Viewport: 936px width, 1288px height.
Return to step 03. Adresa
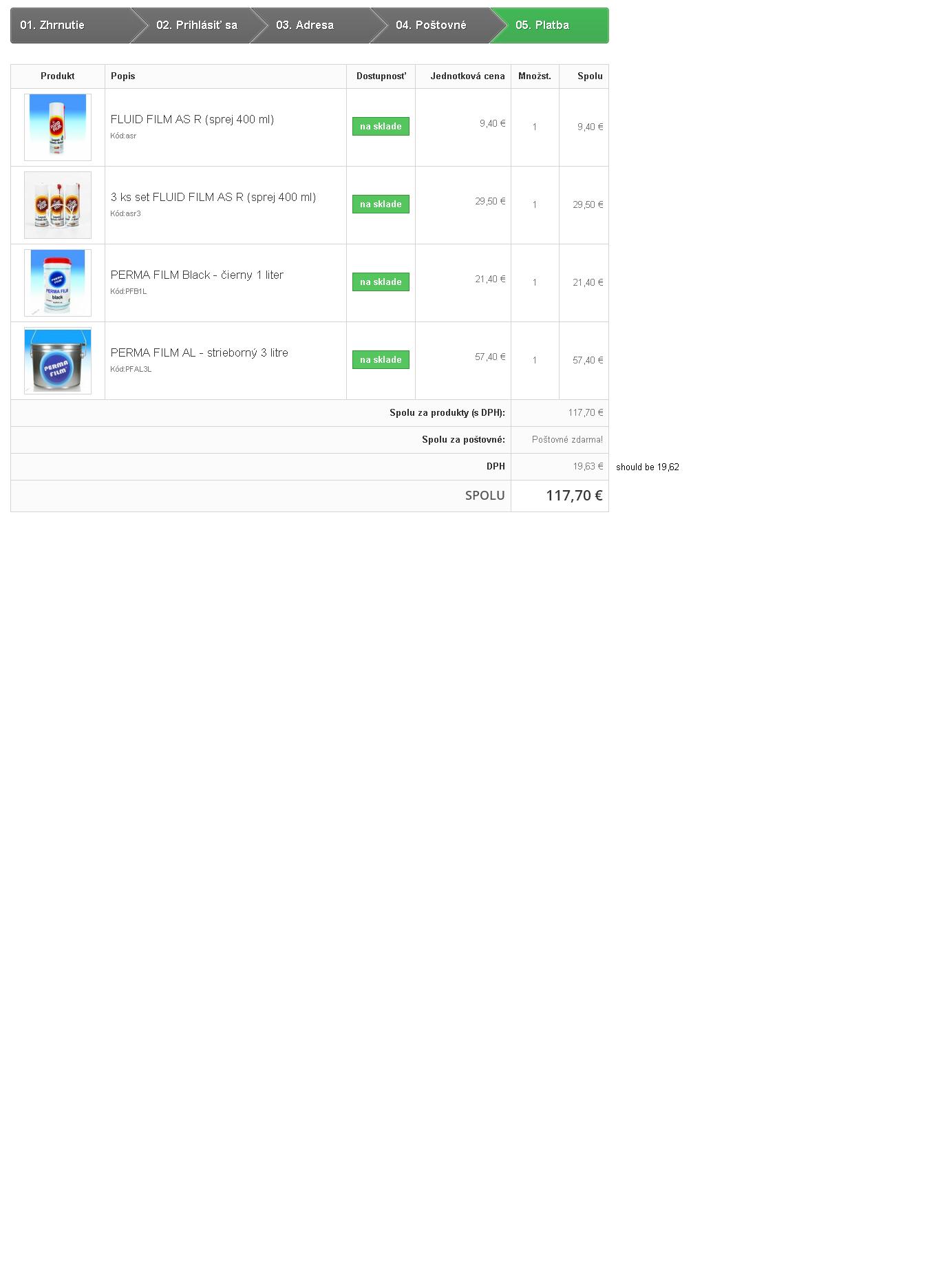pyautogui.click(x=305, y=25)
